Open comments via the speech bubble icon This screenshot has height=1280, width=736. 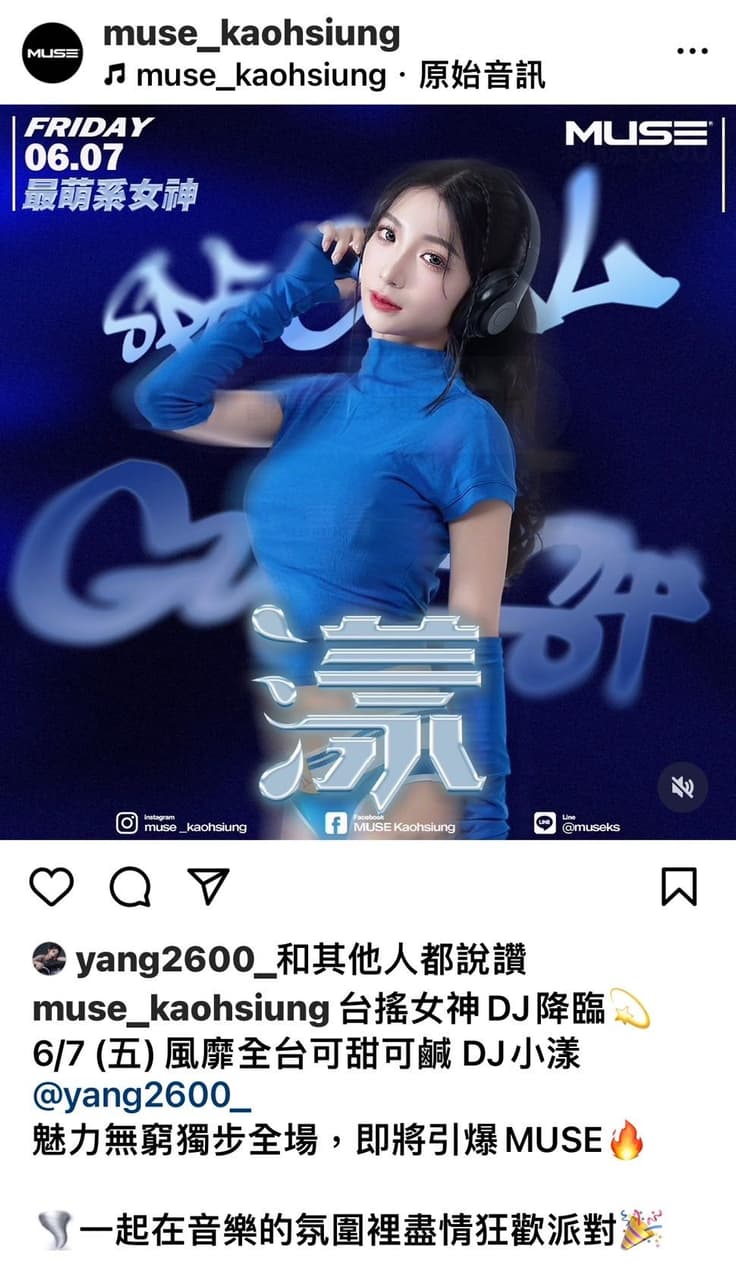pos(130,886)
